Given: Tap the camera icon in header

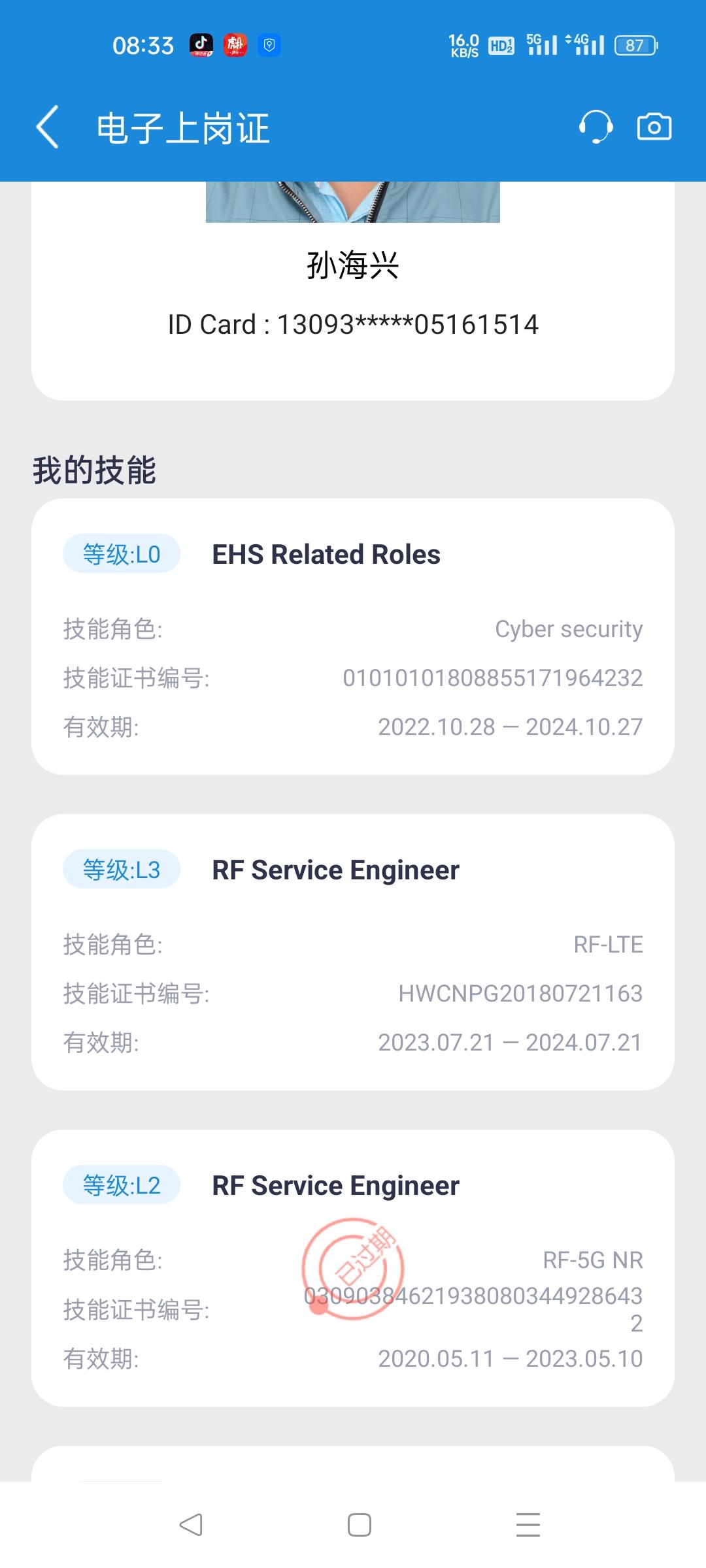Looking at the screenshot, I should coord(654,127).
